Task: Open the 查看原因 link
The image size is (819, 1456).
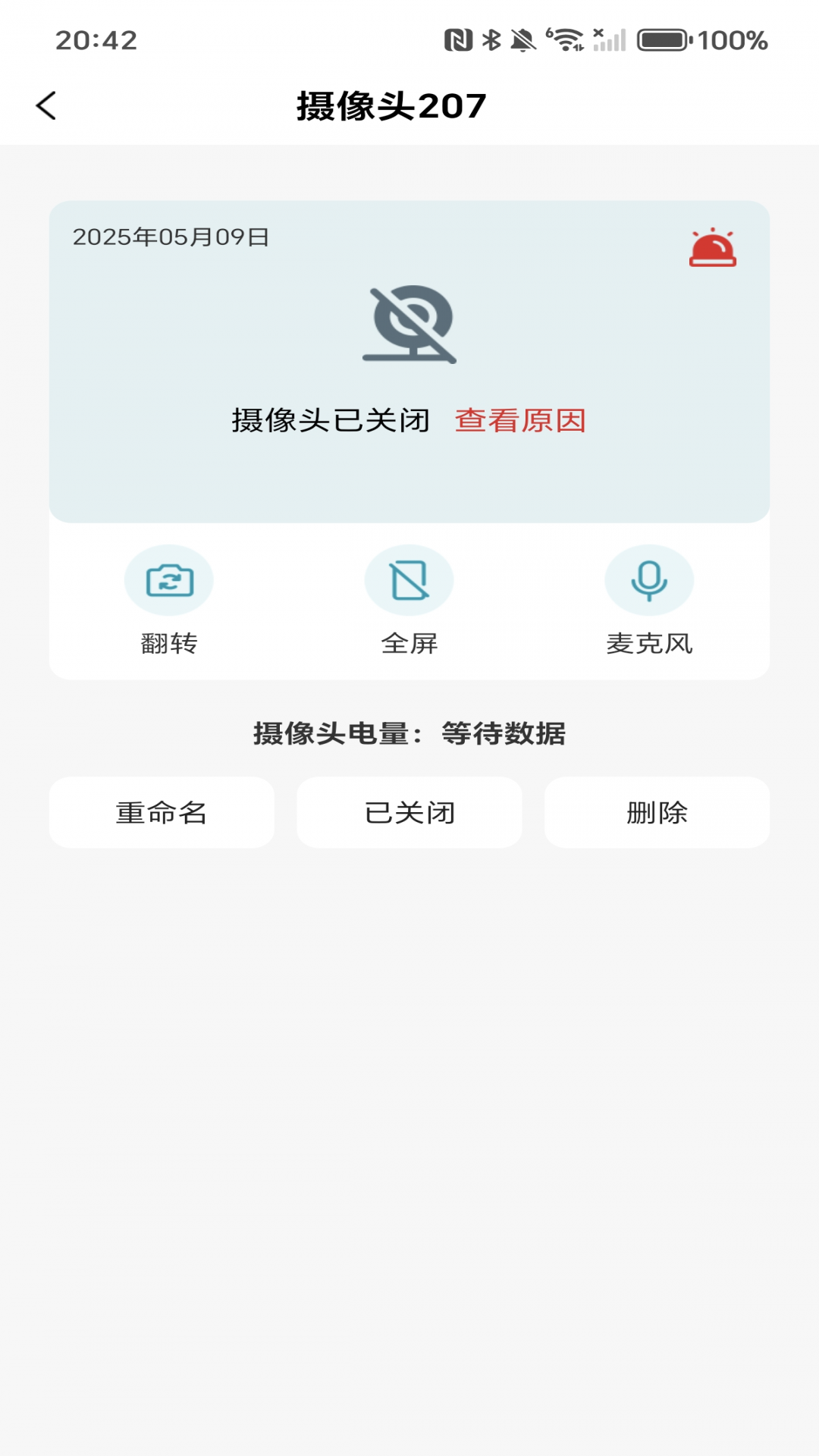Action: (x=520, y=420)
